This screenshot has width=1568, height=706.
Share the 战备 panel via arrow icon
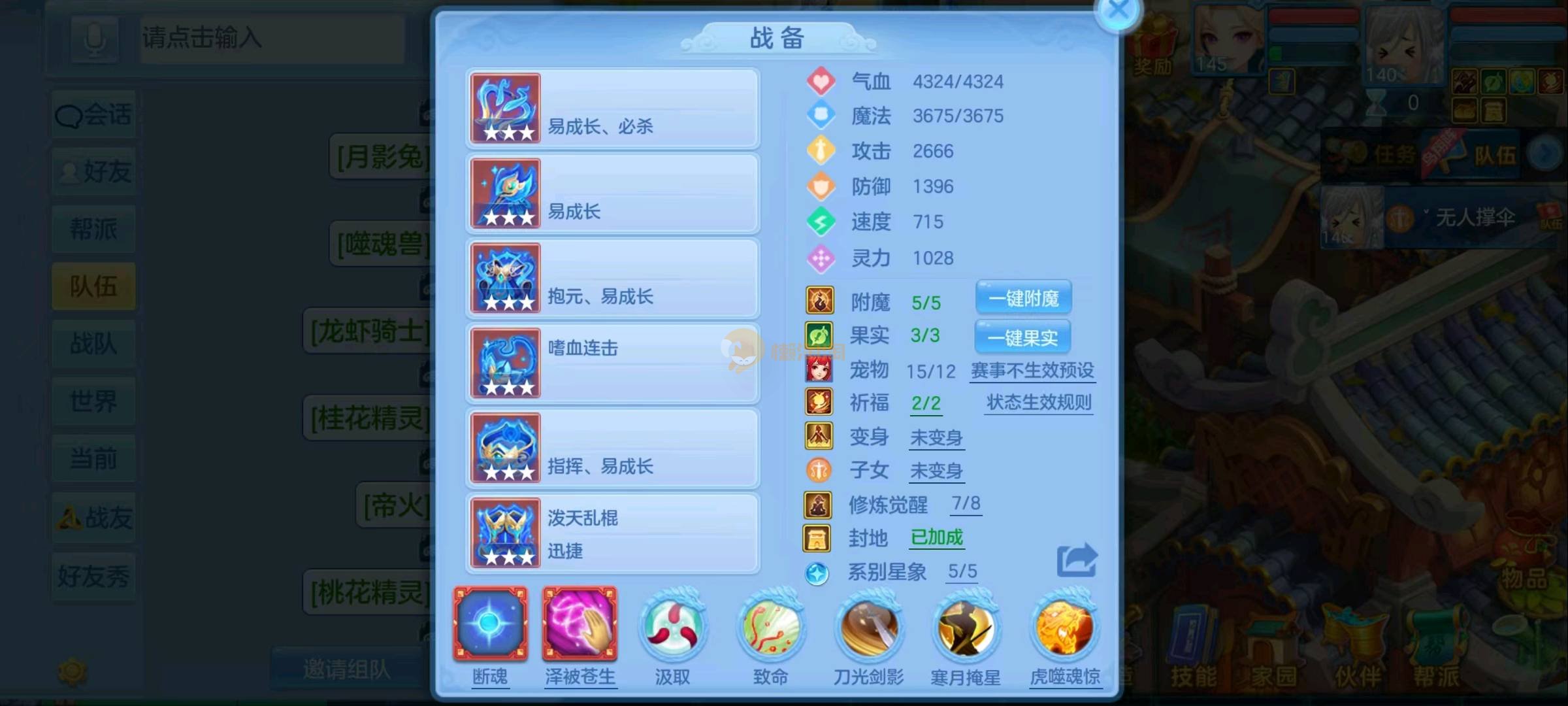pyautogui.click(x=1077, y=560)
